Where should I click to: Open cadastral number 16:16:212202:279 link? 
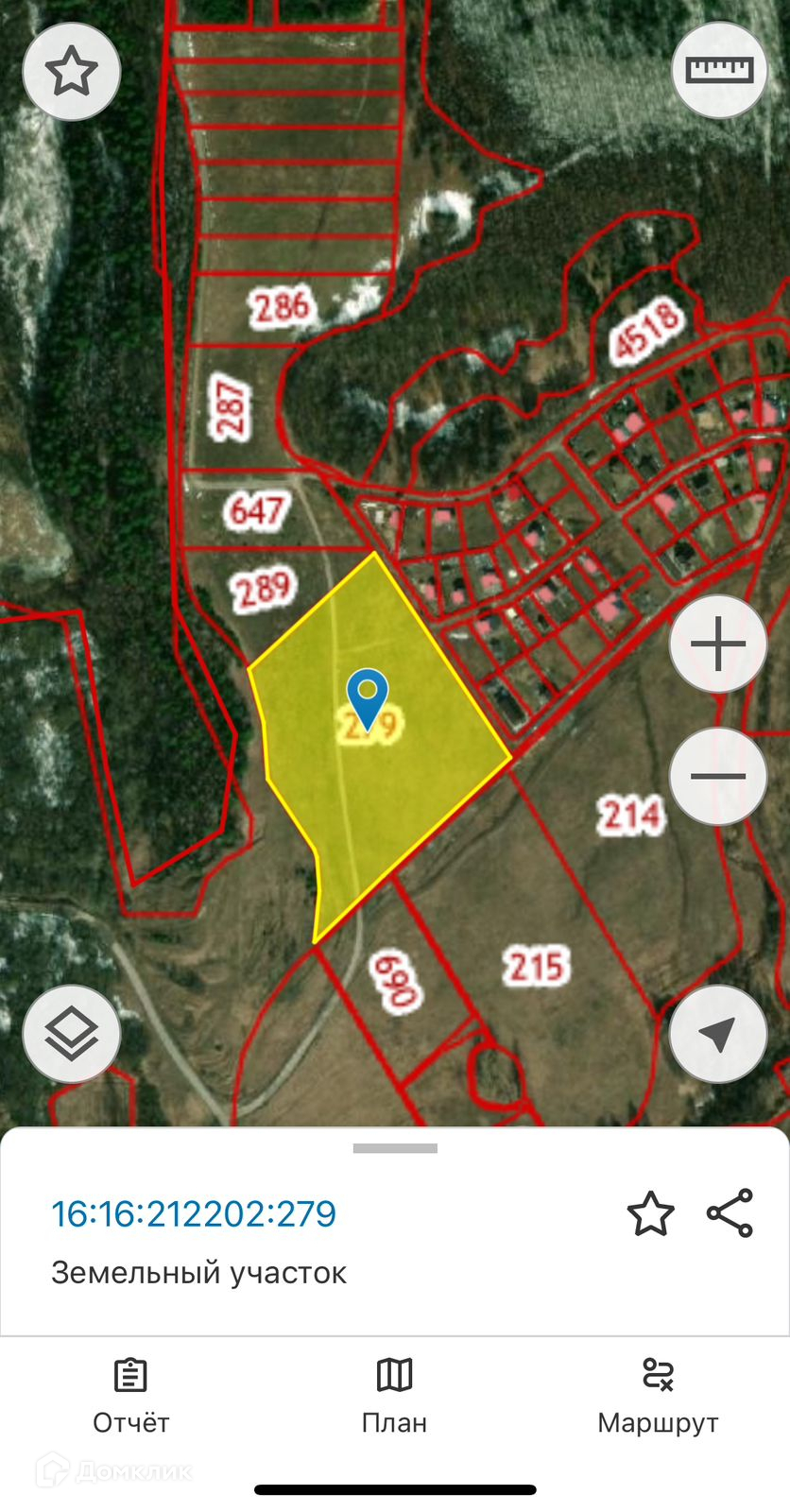point(194,1213)
